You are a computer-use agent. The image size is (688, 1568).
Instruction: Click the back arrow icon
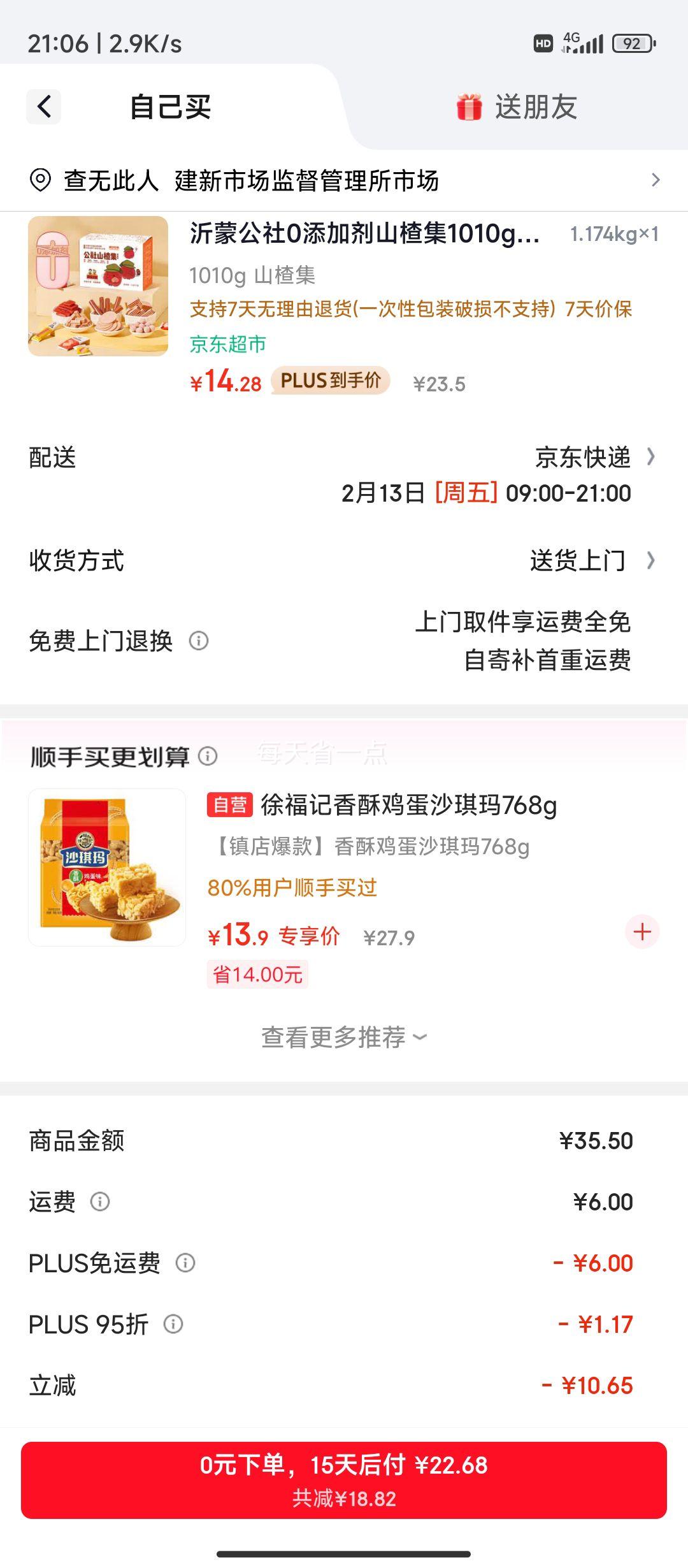pos(42,106)
